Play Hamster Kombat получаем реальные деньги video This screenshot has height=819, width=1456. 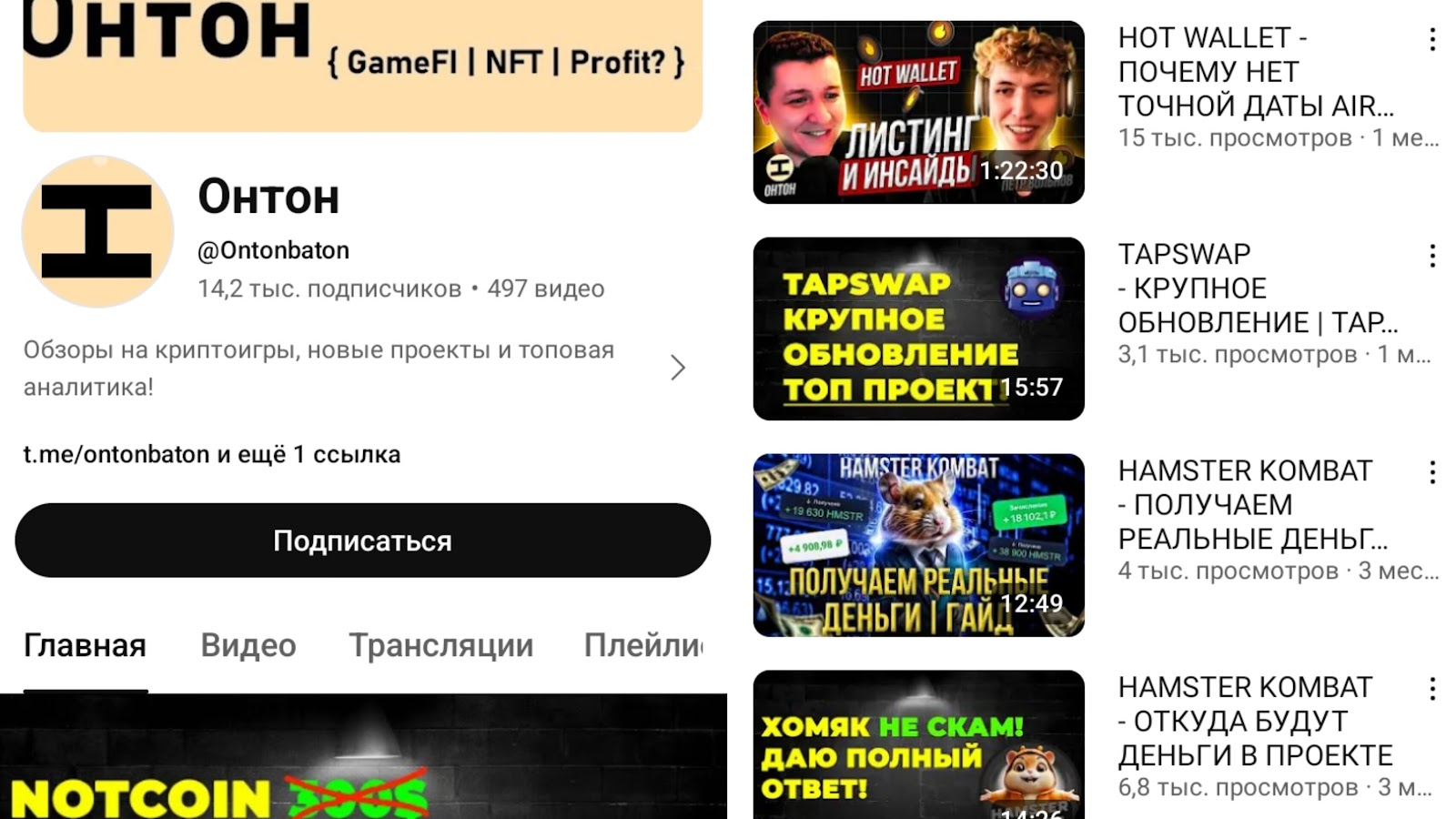pos(918,545)
